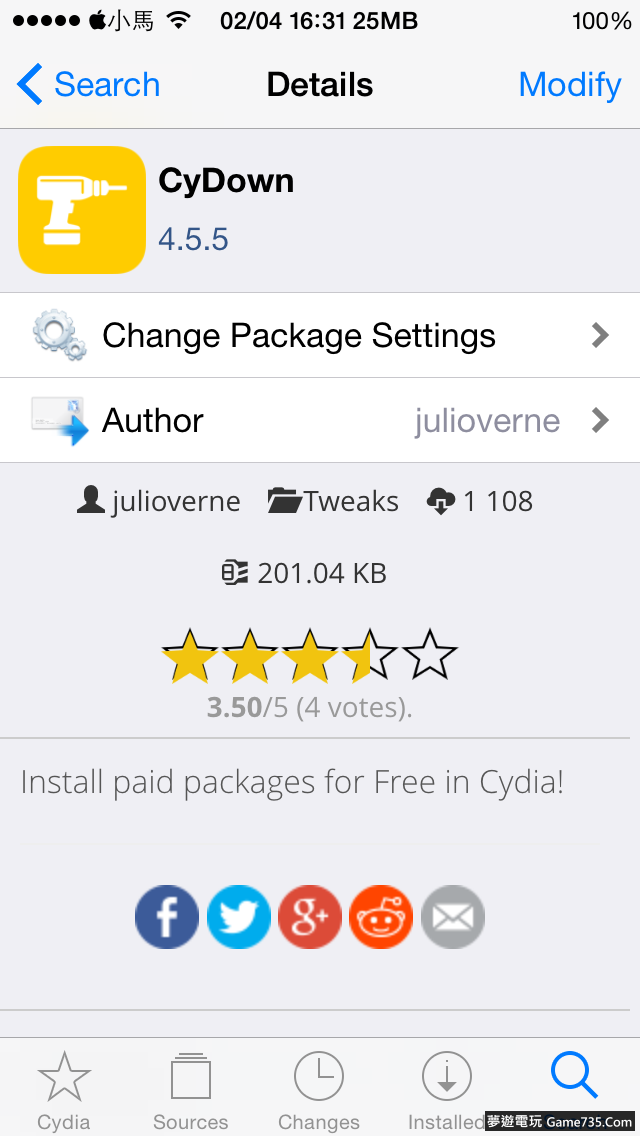Share on Twitter
Screen dimensions: 640x1136
(x=239, y=917)
